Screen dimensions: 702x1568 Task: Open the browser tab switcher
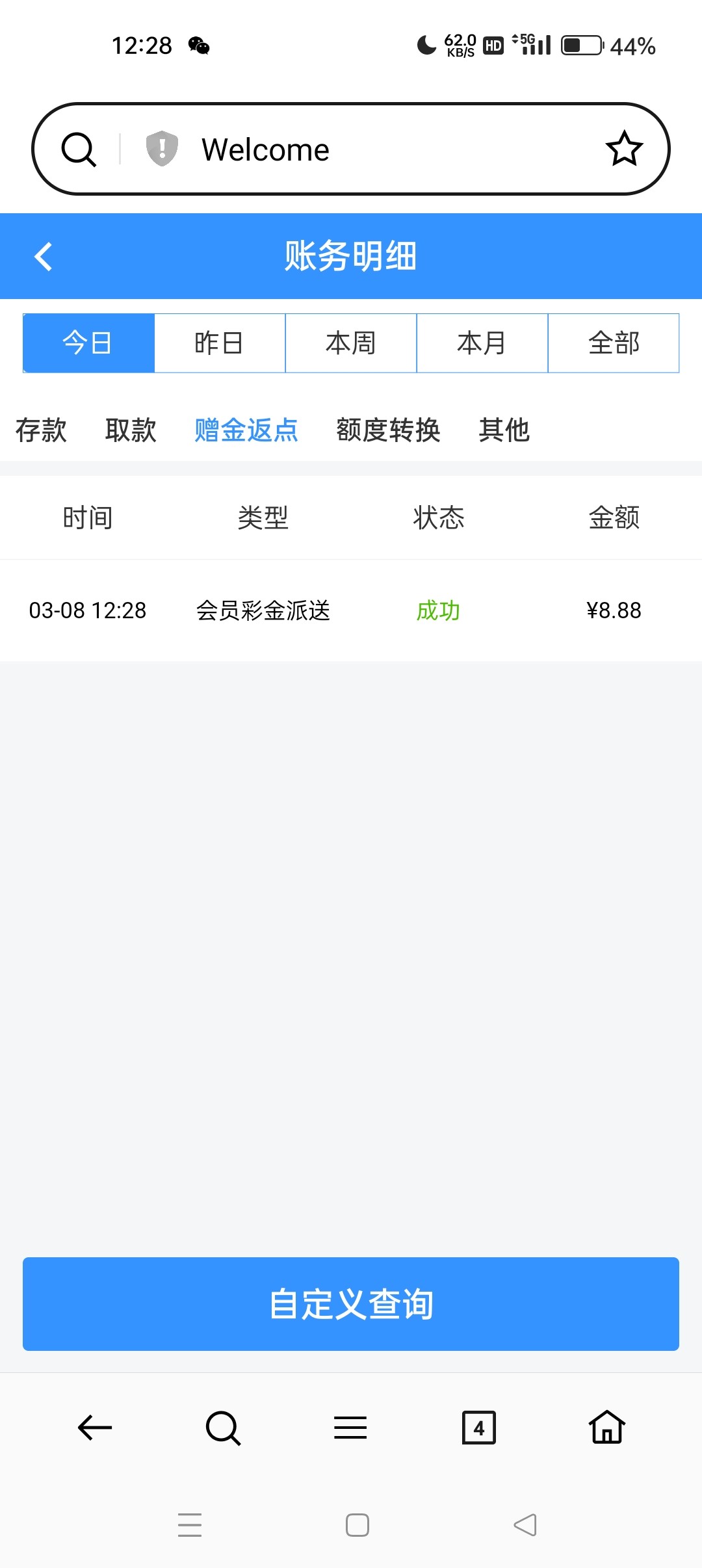[479, 1428]
